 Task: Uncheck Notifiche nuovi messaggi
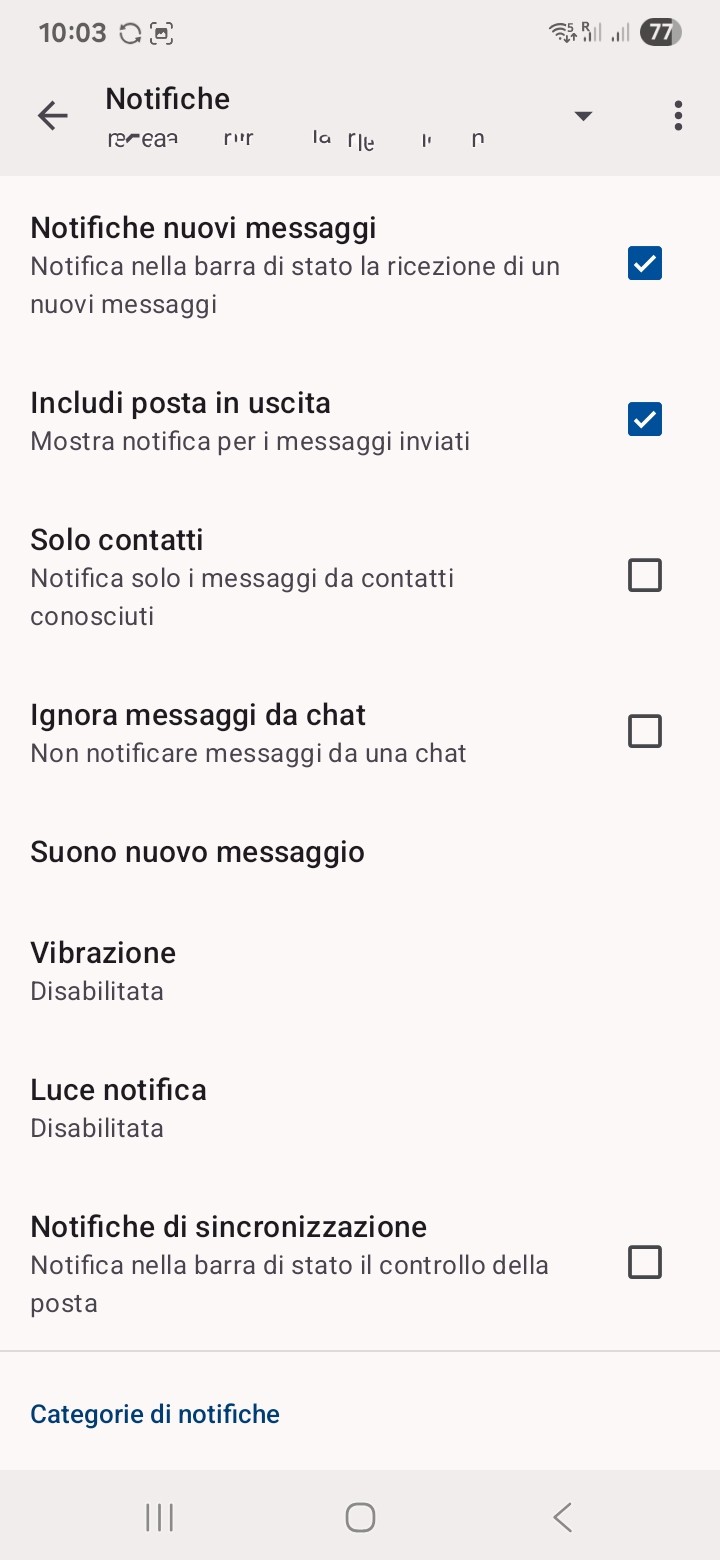point(645,264)
